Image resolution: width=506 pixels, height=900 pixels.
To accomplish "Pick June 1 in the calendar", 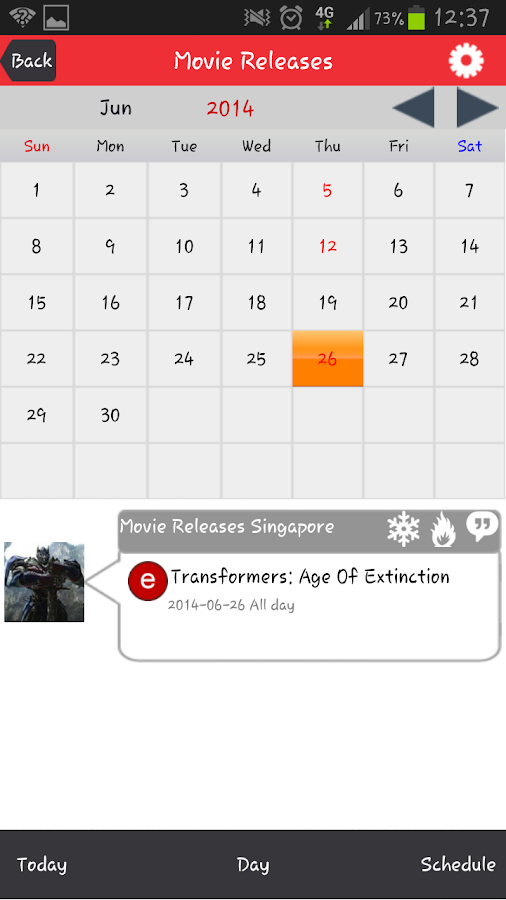I will coord(36,190).
